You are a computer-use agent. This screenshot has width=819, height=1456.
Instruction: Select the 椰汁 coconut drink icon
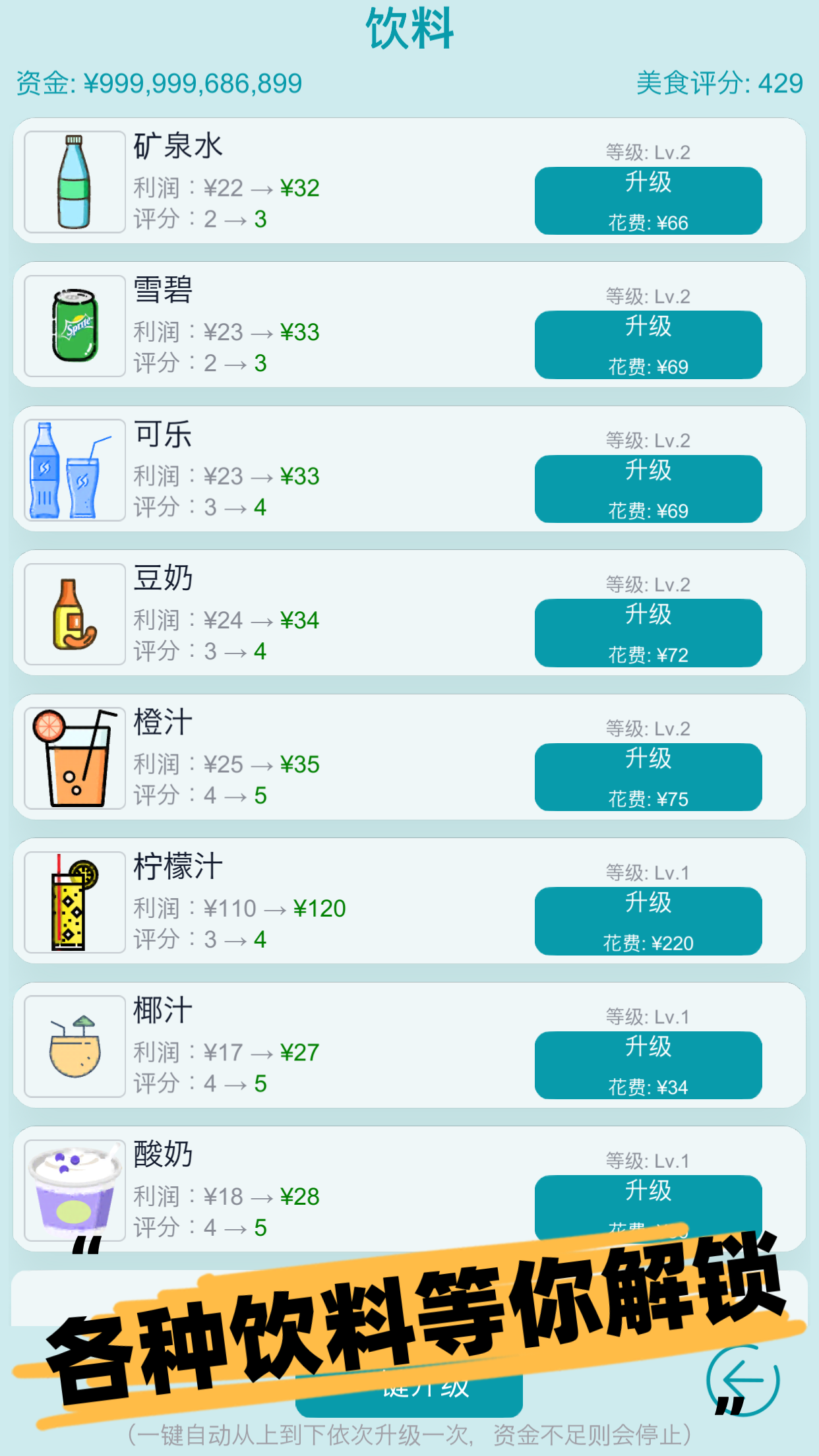coord(73,1046)
